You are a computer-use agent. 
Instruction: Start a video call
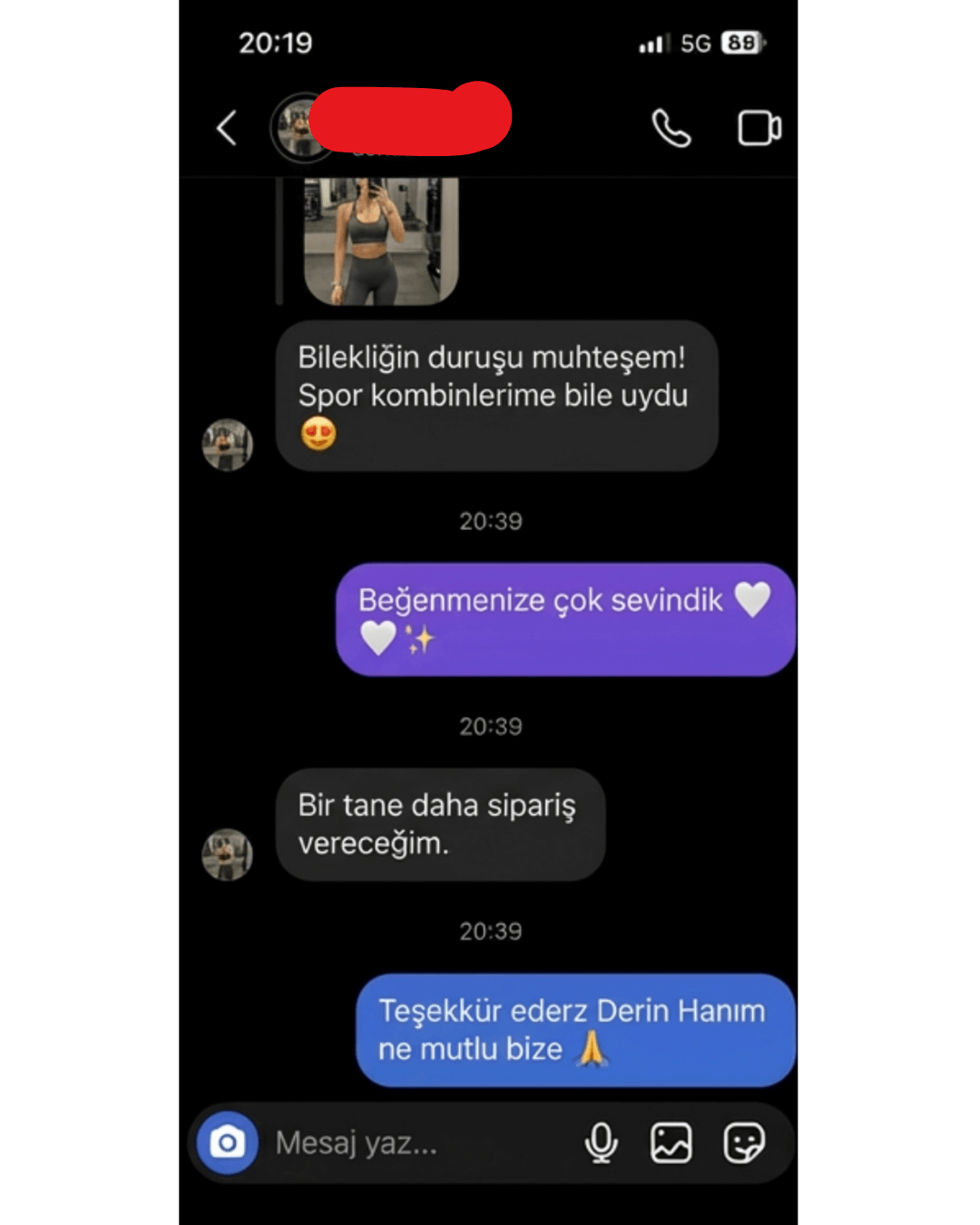coord(759,128)
